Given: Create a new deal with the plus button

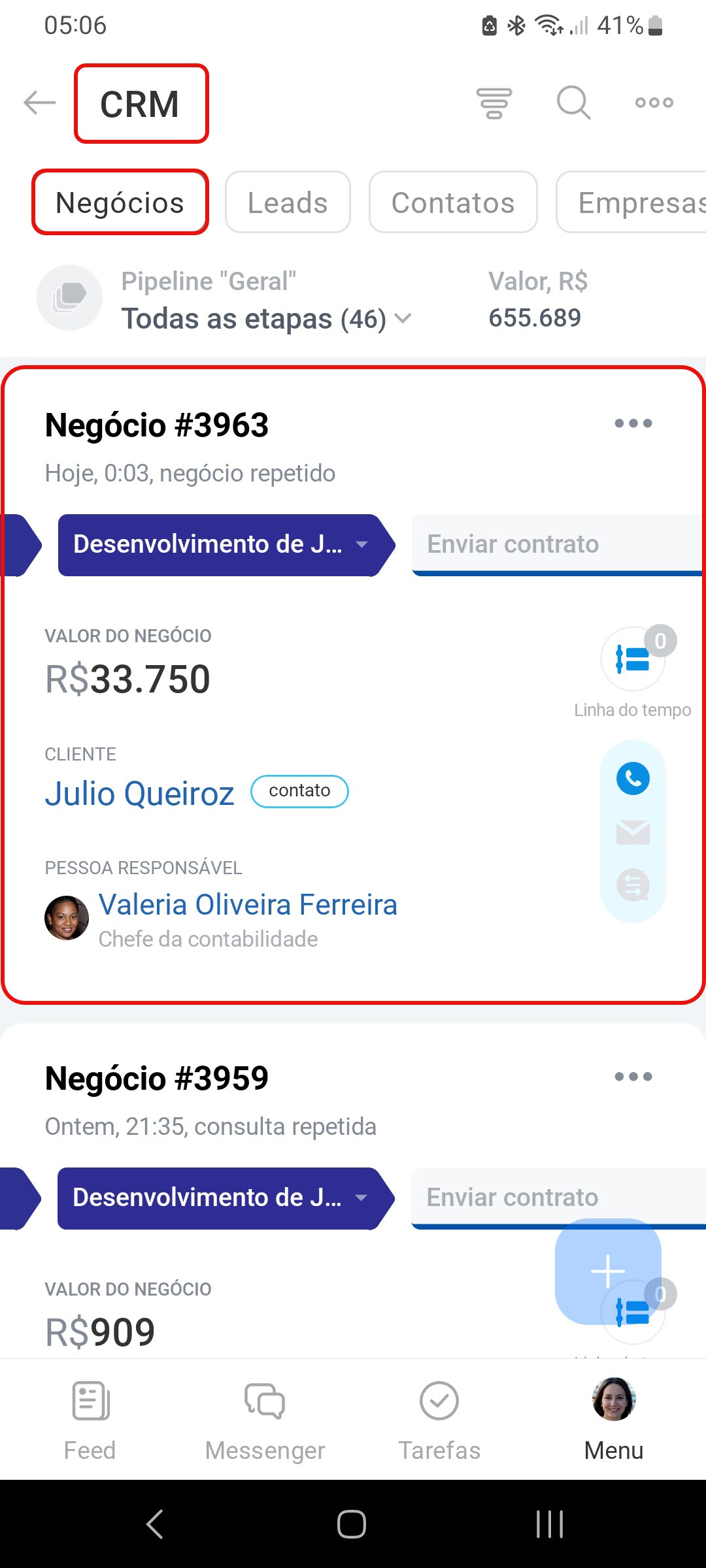Looking at the screenshot, I should point(608,1271).
